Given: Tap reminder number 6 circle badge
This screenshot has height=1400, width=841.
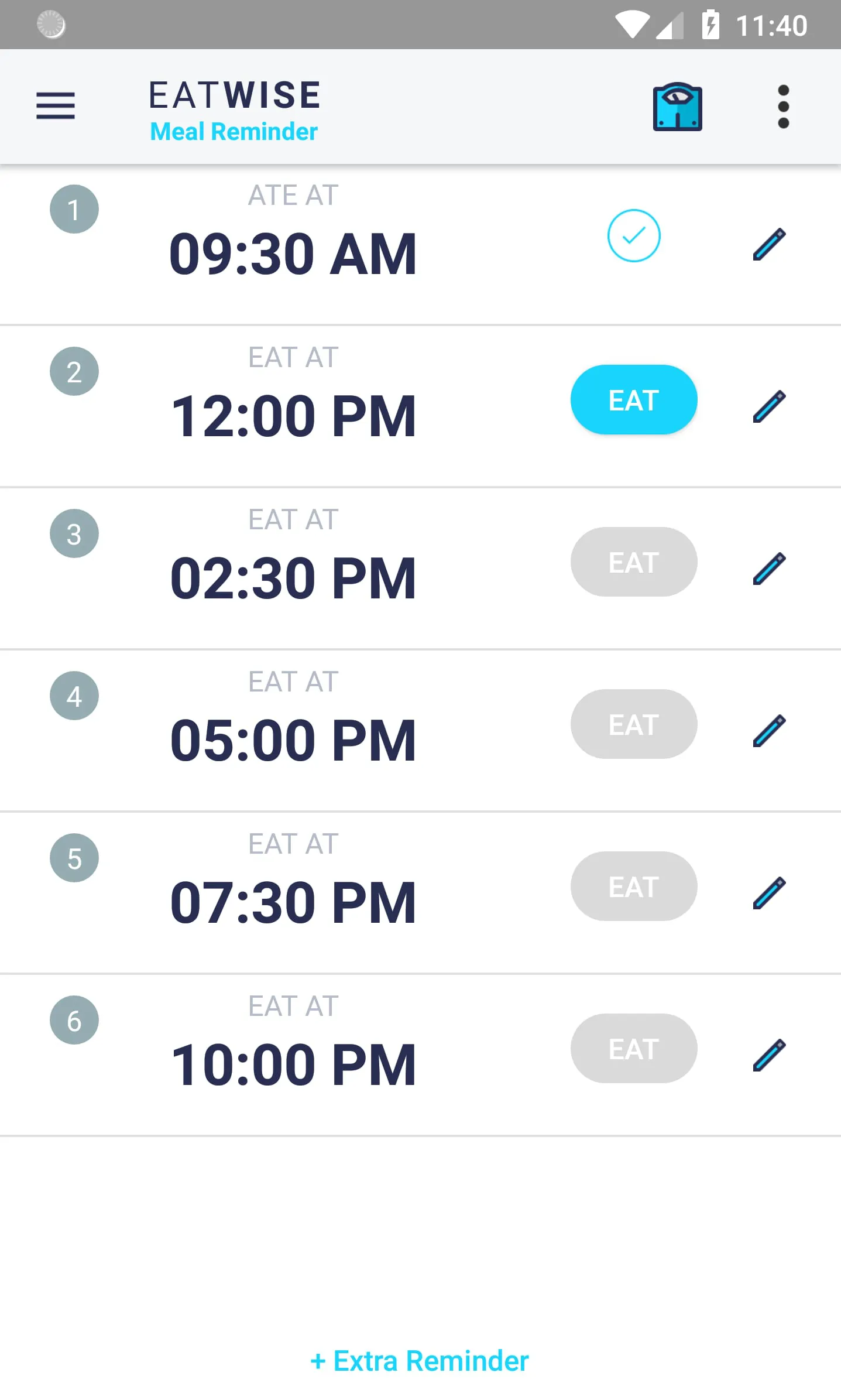Looking at the screenshot, I should (74, 1020).
